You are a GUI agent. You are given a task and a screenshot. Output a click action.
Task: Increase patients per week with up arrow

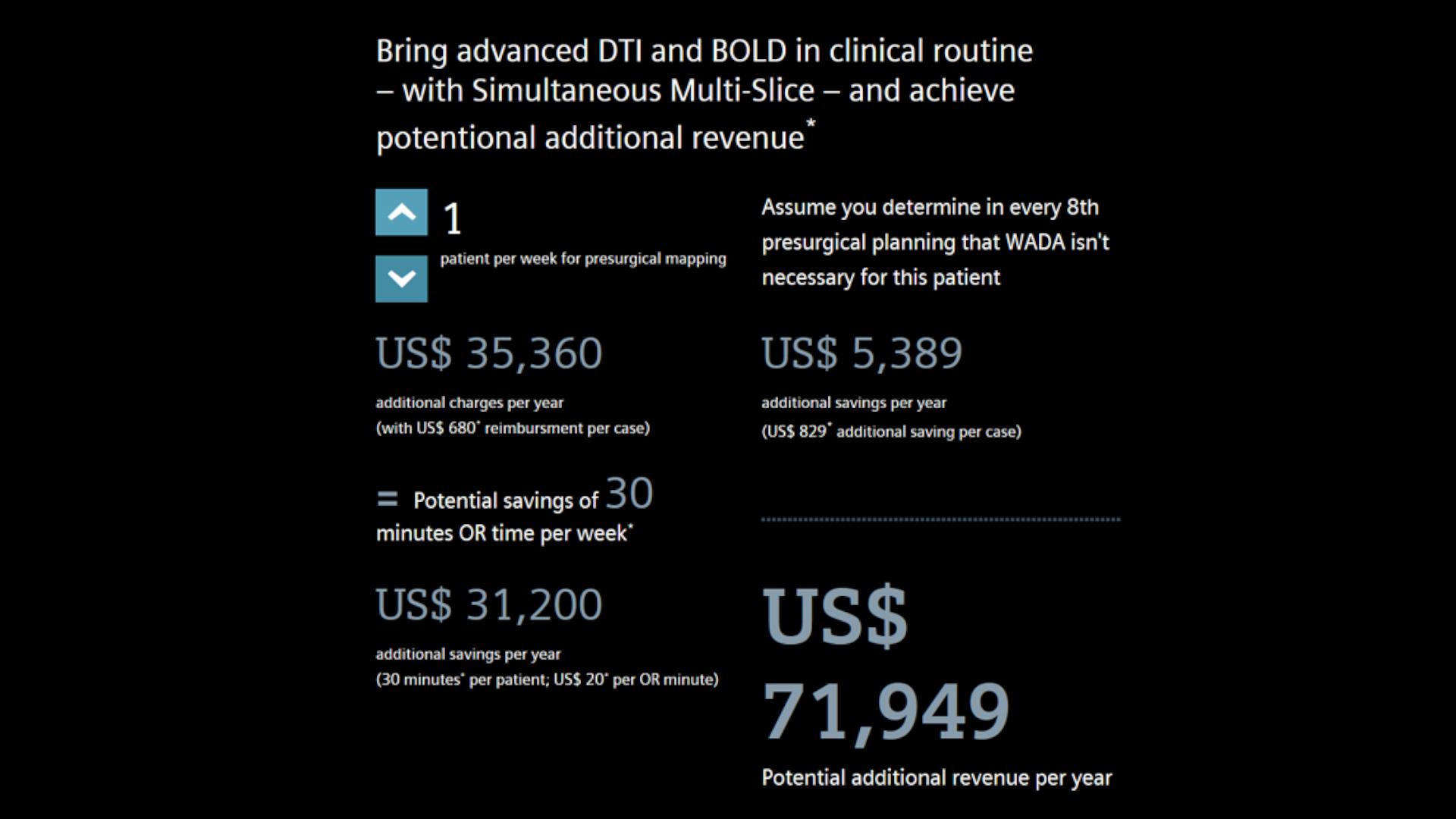tap(401, 212)
